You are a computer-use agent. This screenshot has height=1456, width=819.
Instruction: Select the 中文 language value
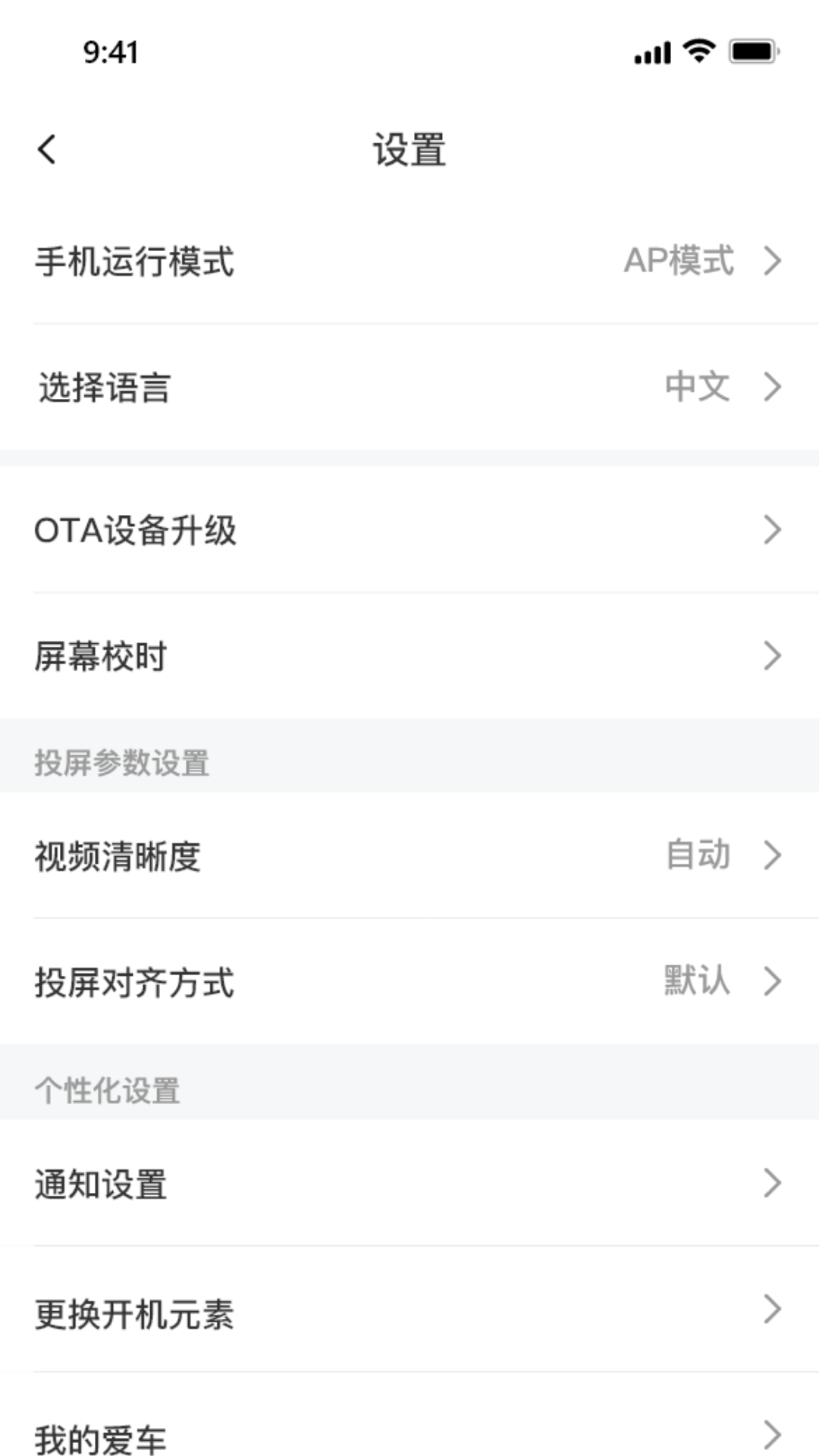tap(696, 388)
